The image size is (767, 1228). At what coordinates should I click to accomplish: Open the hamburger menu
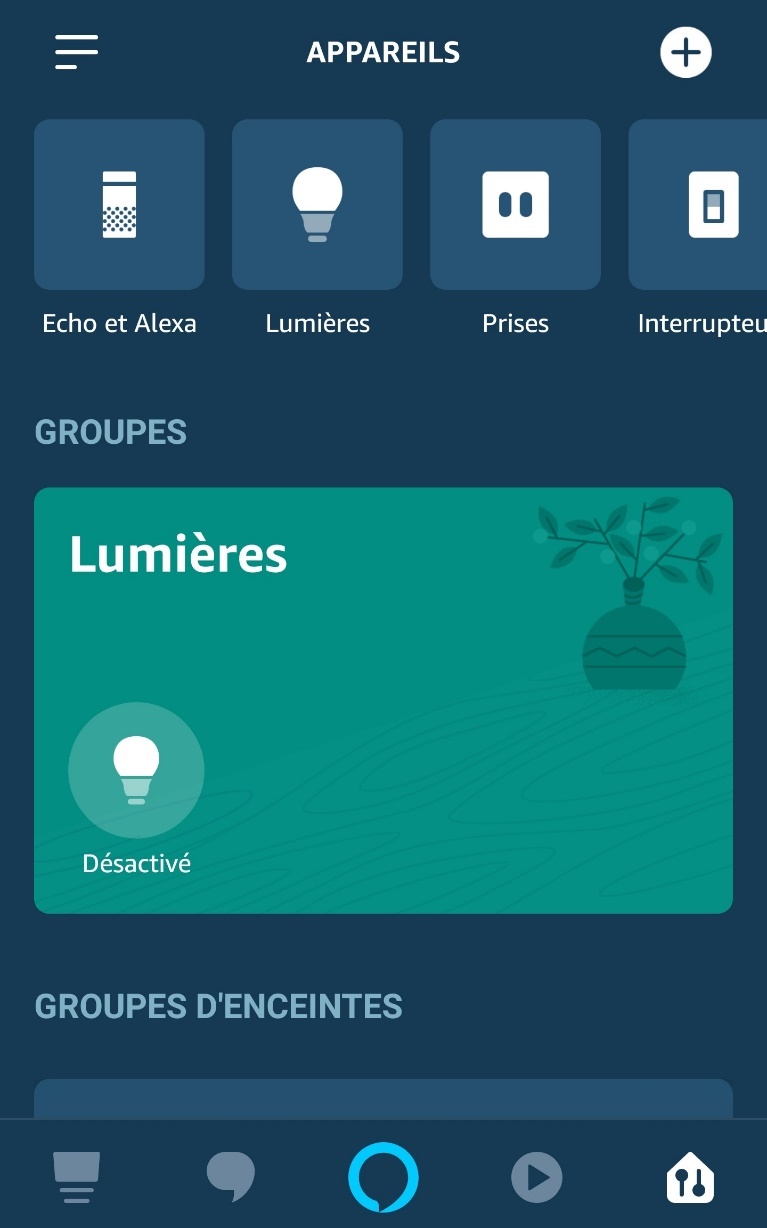click(x=76, y=52)
